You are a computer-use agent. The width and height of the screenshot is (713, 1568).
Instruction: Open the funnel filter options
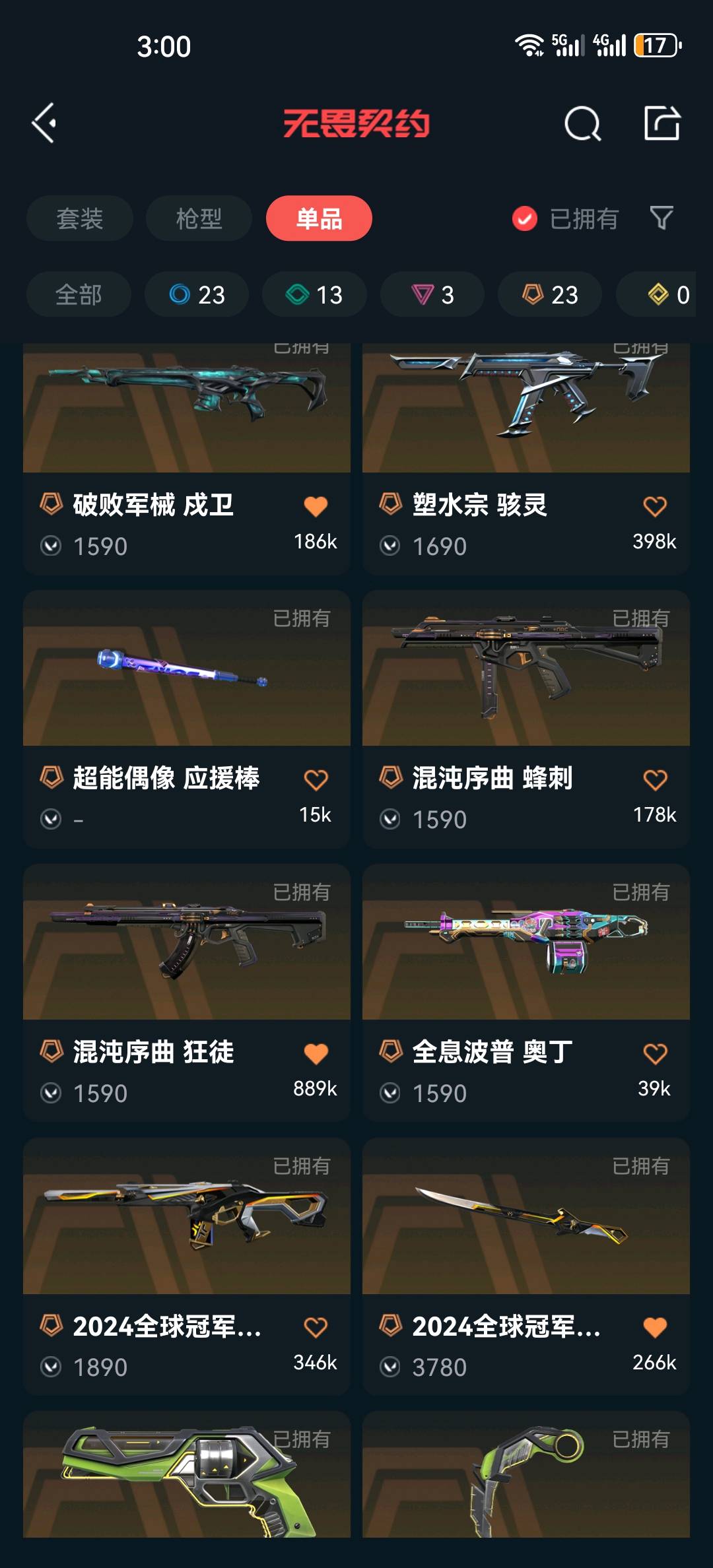tap(661, 218)
